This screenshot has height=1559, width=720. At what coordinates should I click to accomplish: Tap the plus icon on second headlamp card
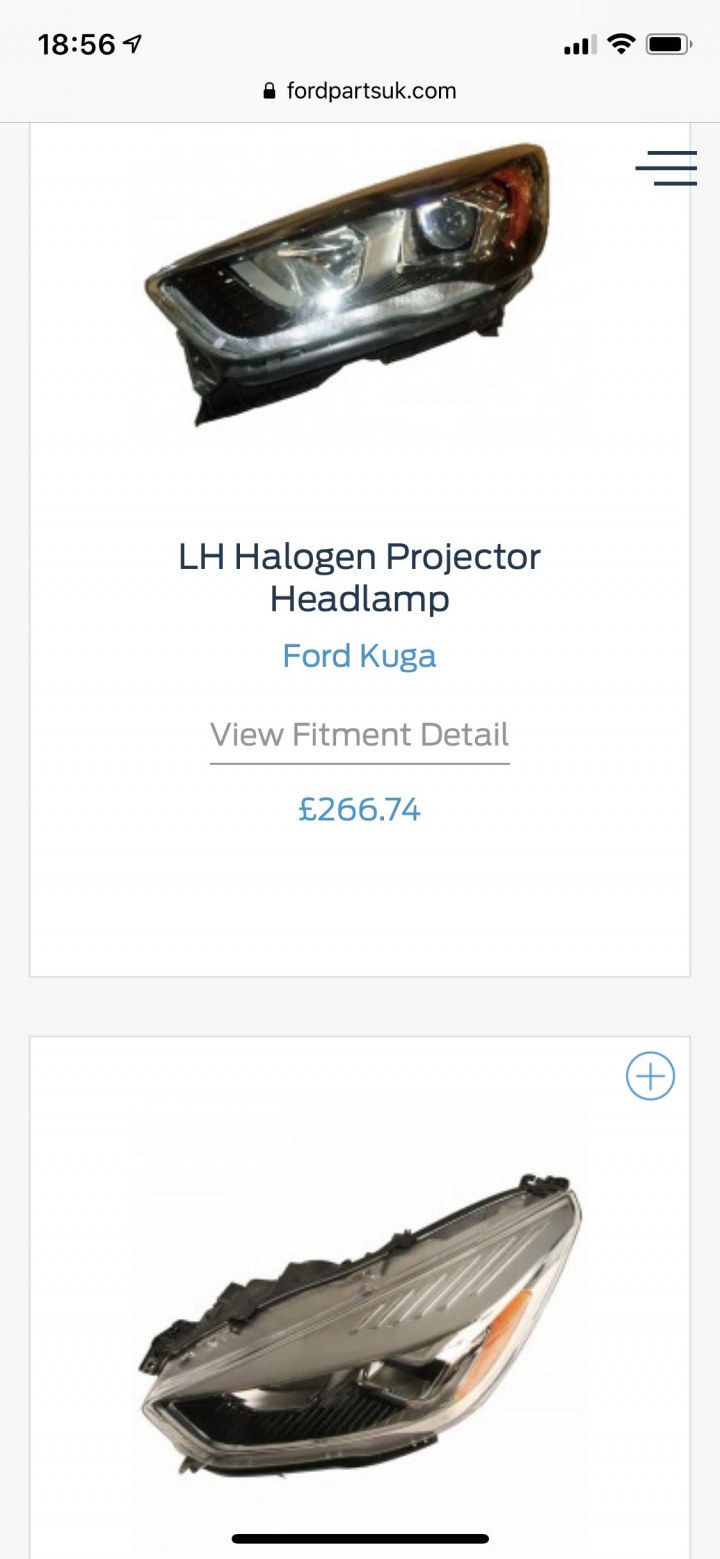(x=650, y=1076)
